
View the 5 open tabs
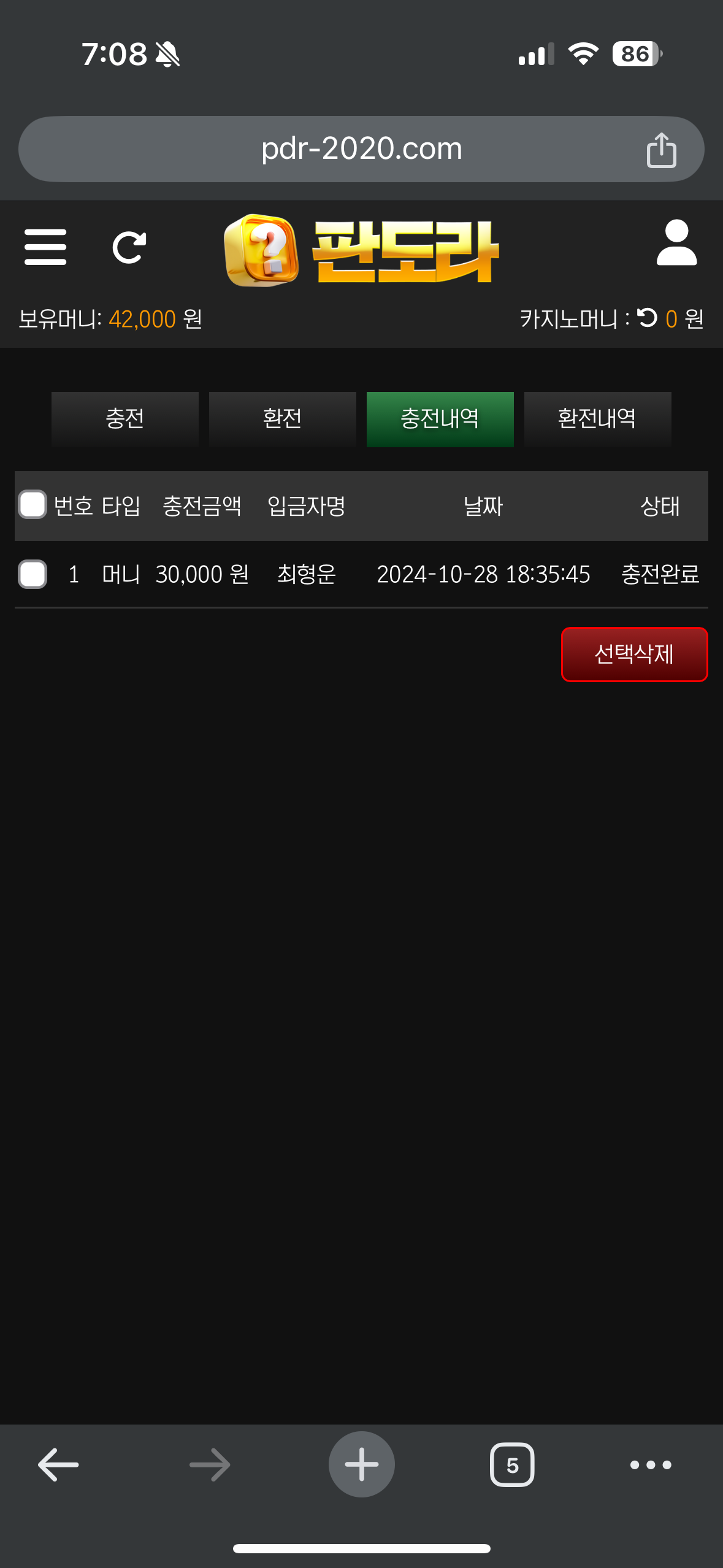[x=512, y=1464]
